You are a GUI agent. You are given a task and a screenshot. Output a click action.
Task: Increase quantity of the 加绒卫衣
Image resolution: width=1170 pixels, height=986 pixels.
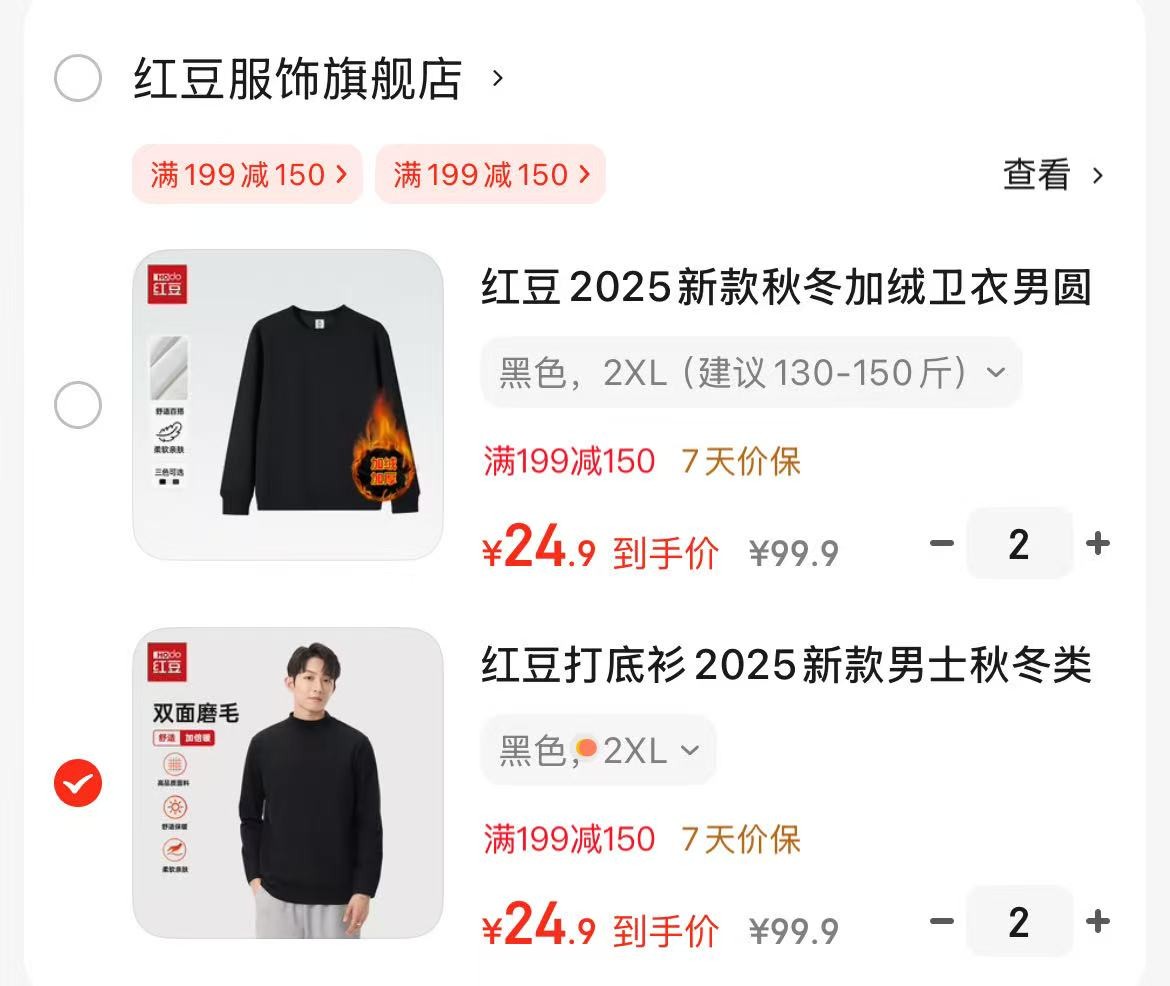[x=1098, y=544]
